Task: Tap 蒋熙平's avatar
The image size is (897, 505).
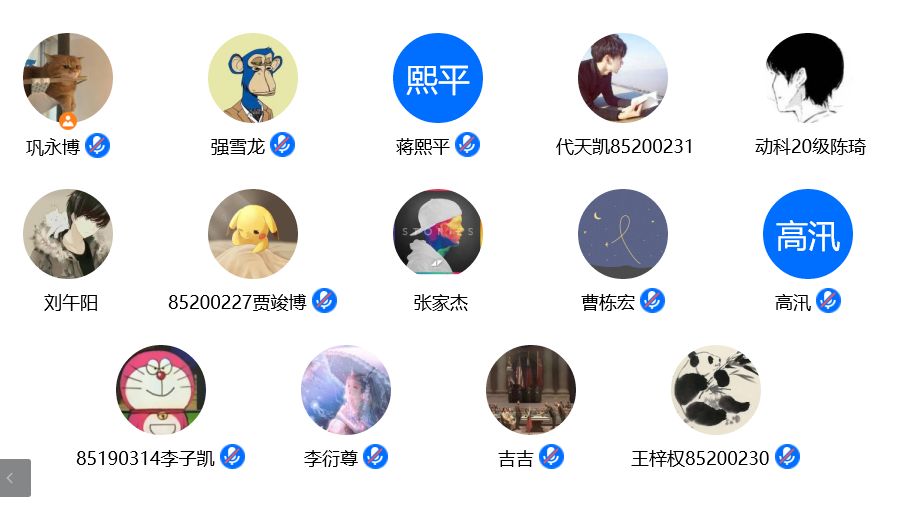Action: [438, 79]
